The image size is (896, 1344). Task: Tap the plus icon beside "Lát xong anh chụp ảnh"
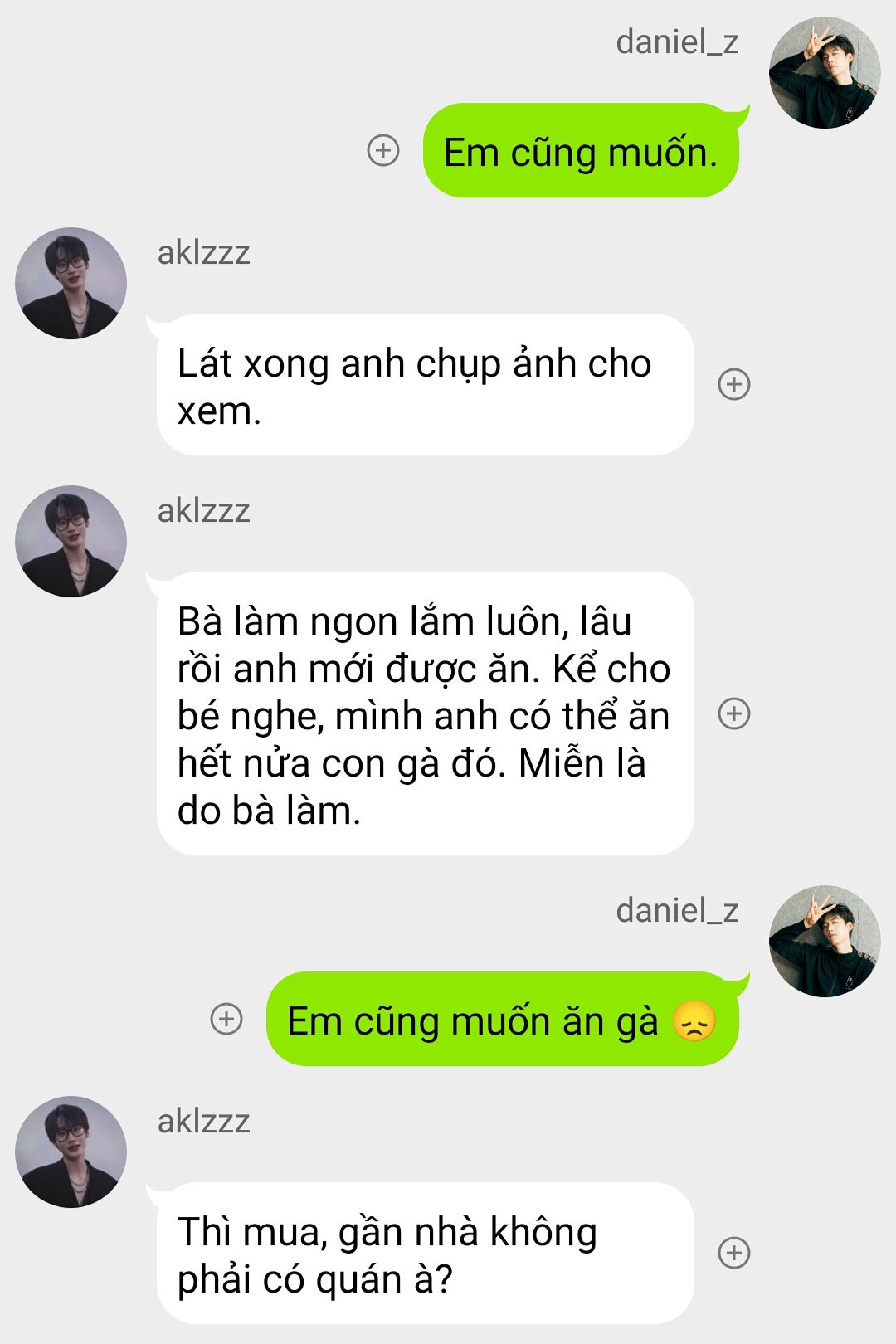pyautogui.click(x=734, y=384)
